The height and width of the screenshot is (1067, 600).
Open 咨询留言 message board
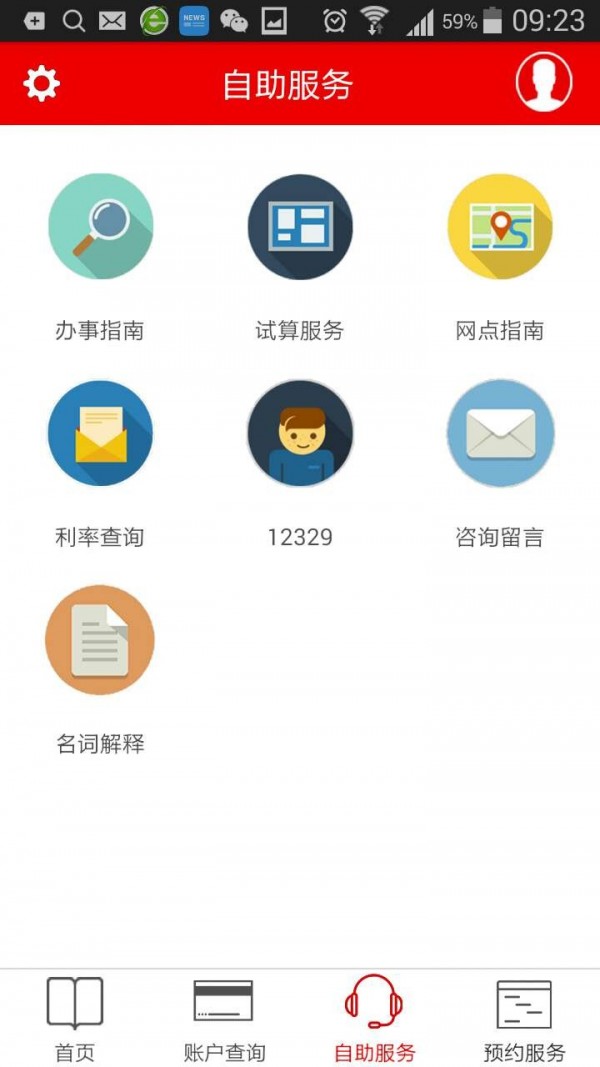(500, 433)
